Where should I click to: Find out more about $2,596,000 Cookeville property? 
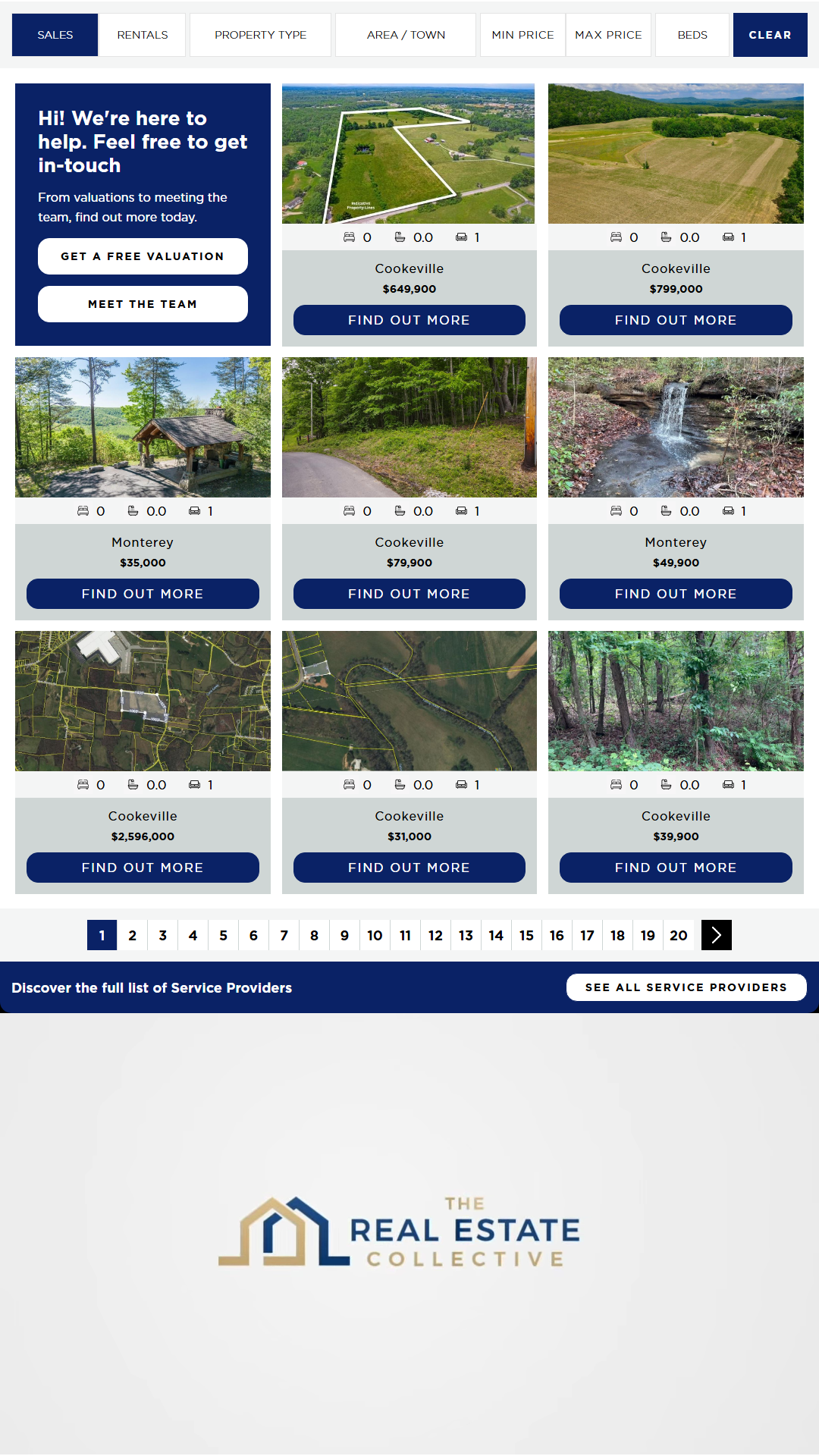point(143,868)
